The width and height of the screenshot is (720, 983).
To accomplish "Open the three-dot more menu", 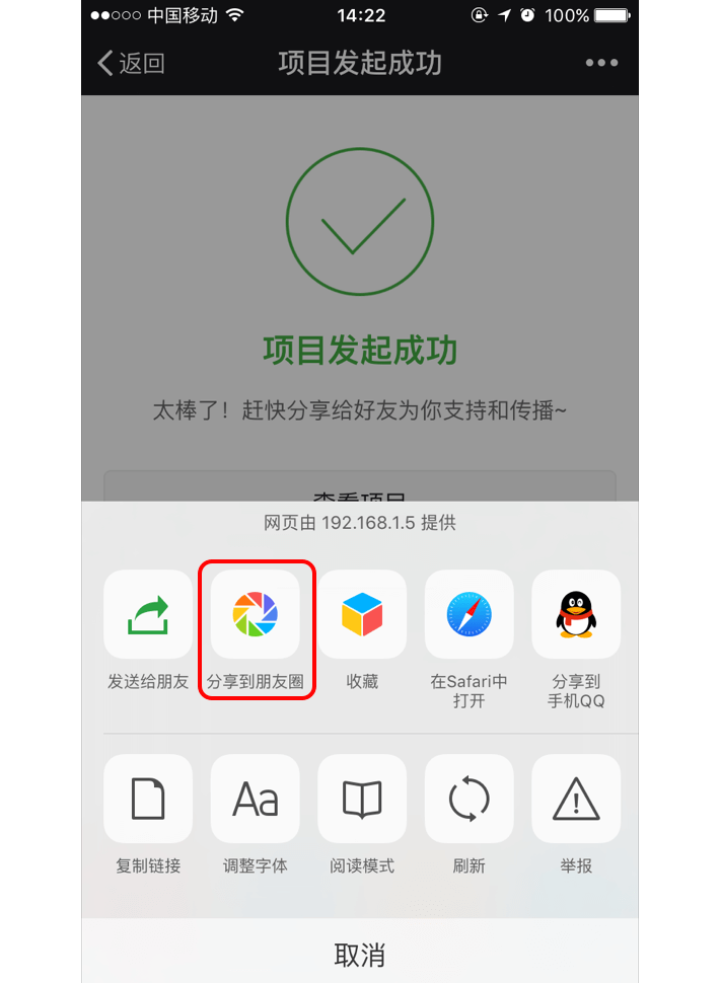I will (x=601, y=63).
